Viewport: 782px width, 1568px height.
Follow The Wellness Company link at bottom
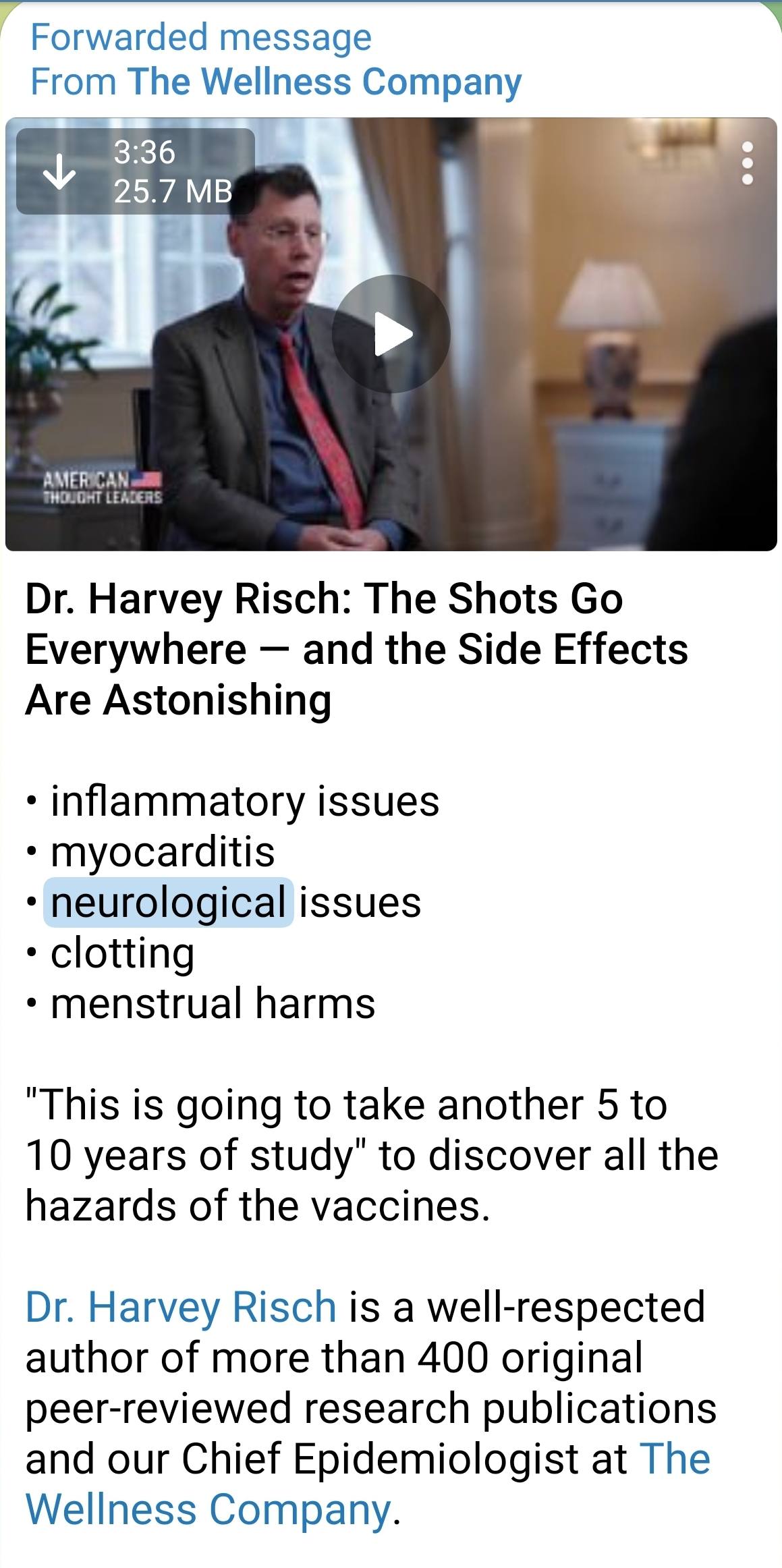[209, 1509]
